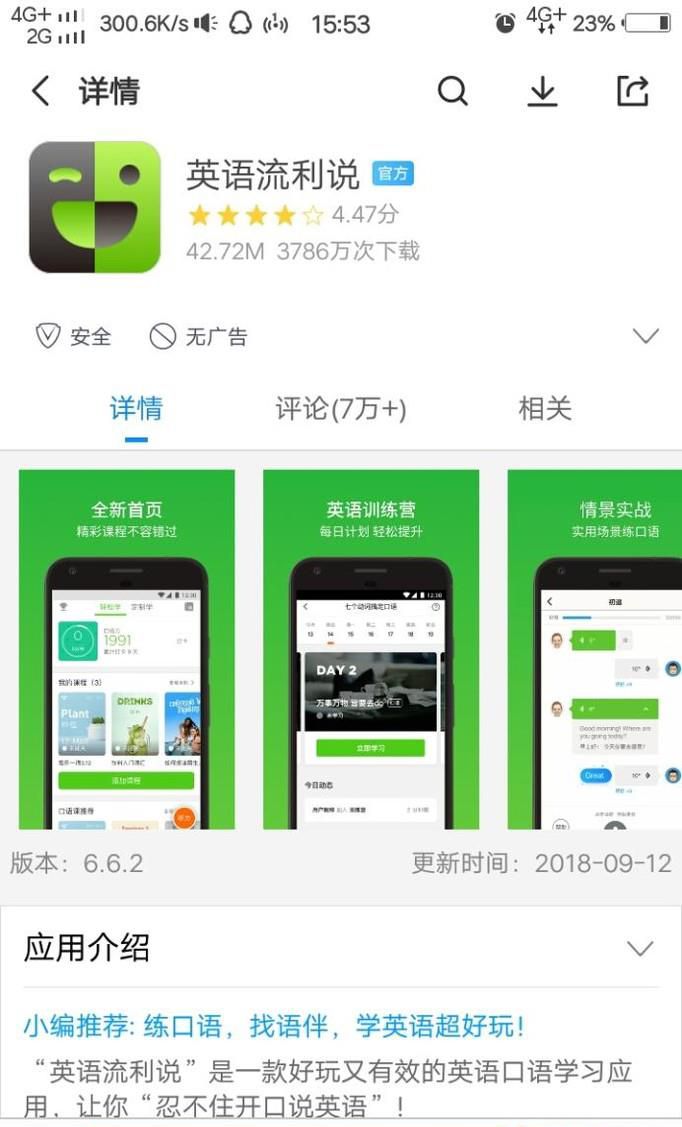Image resolution: width=682 pixels, height=1127 pixels.
Task: Switch to the 评论(7万+) tab
Action: (x=341, y=409)
